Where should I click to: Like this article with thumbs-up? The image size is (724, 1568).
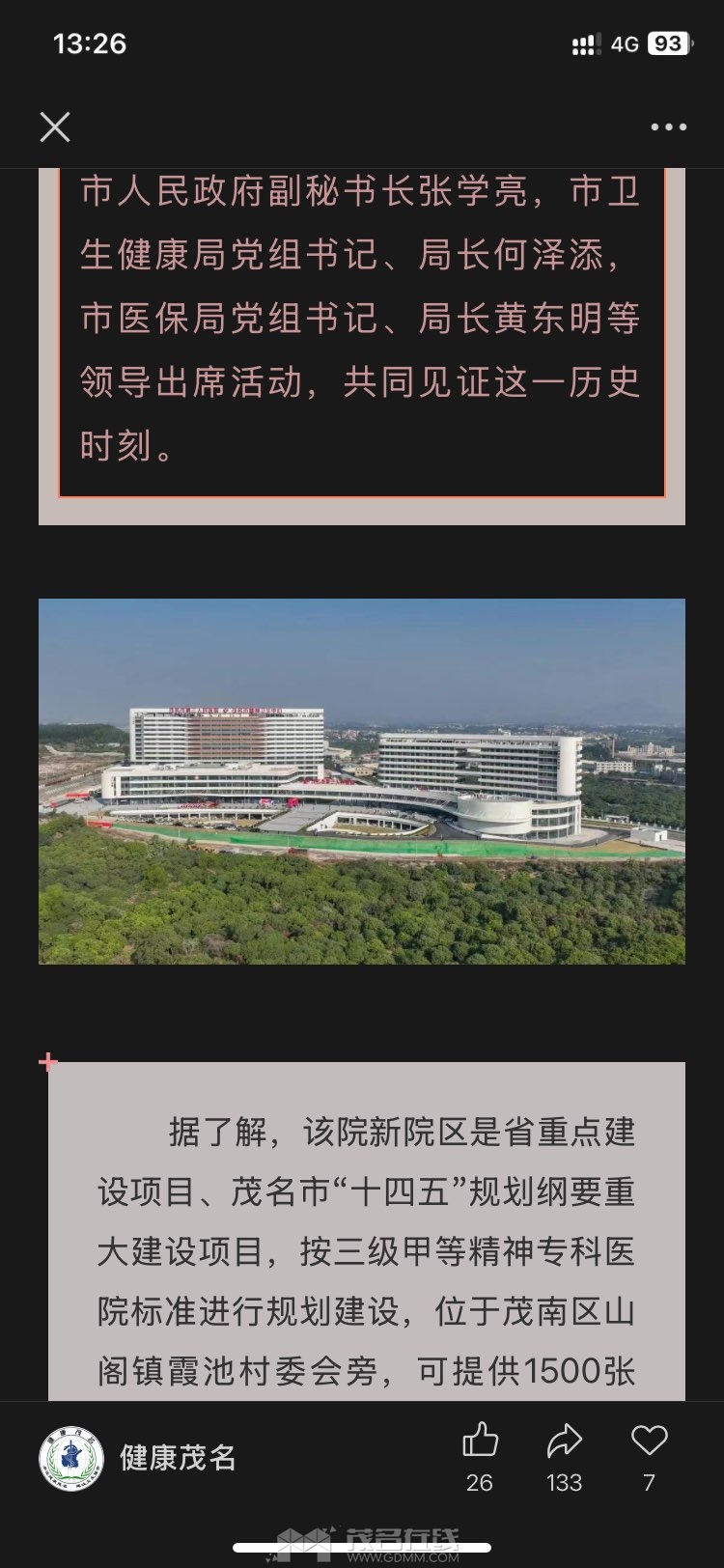tap(480, 1441)
